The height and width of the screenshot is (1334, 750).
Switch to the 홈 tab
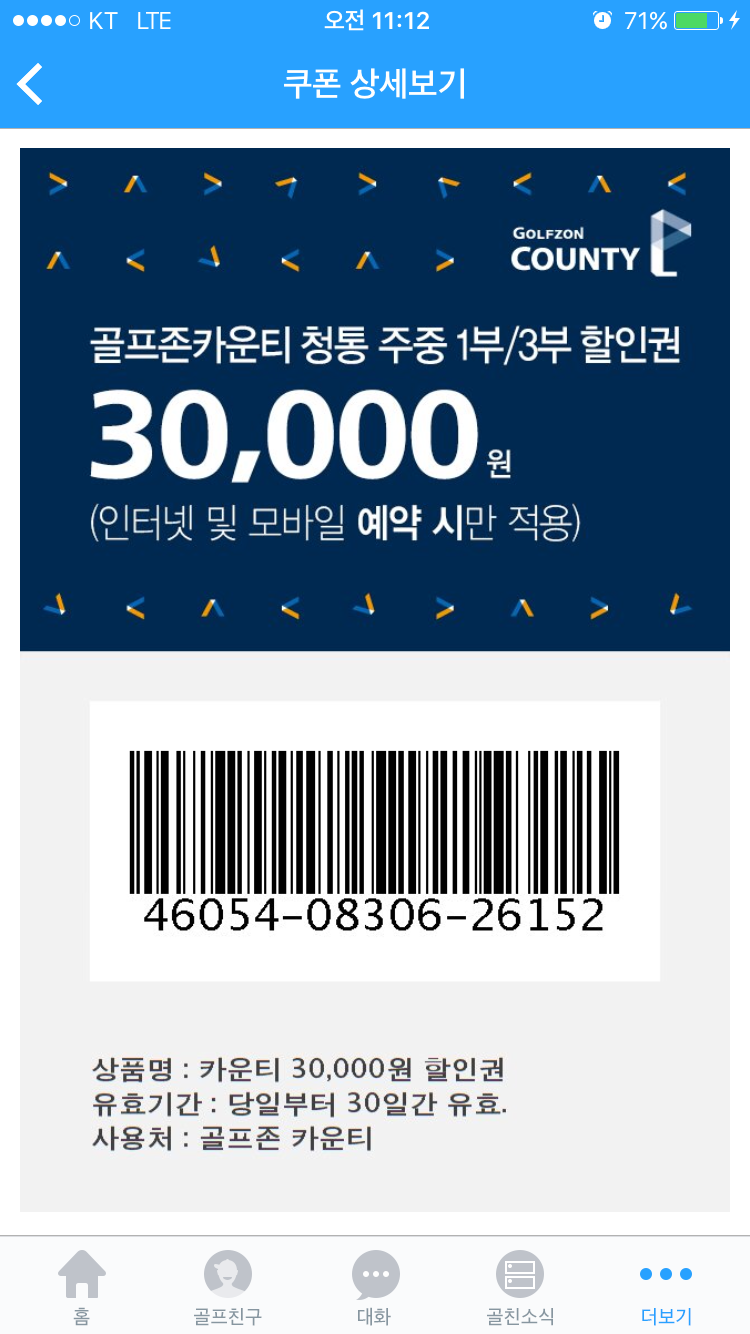pos(81,1286)
